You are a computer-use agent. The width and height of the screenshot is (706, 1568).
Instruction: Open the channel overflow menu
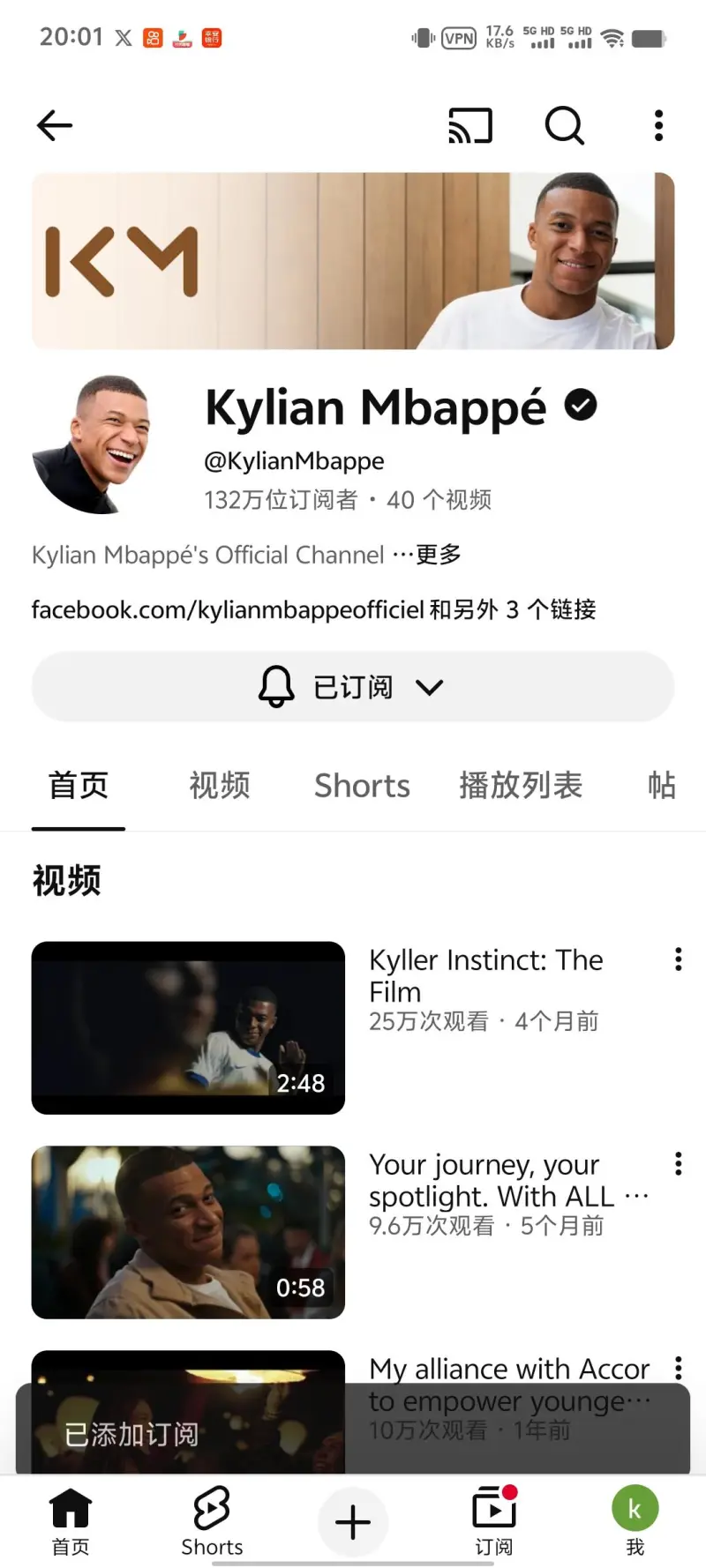(x=658, y=126)
